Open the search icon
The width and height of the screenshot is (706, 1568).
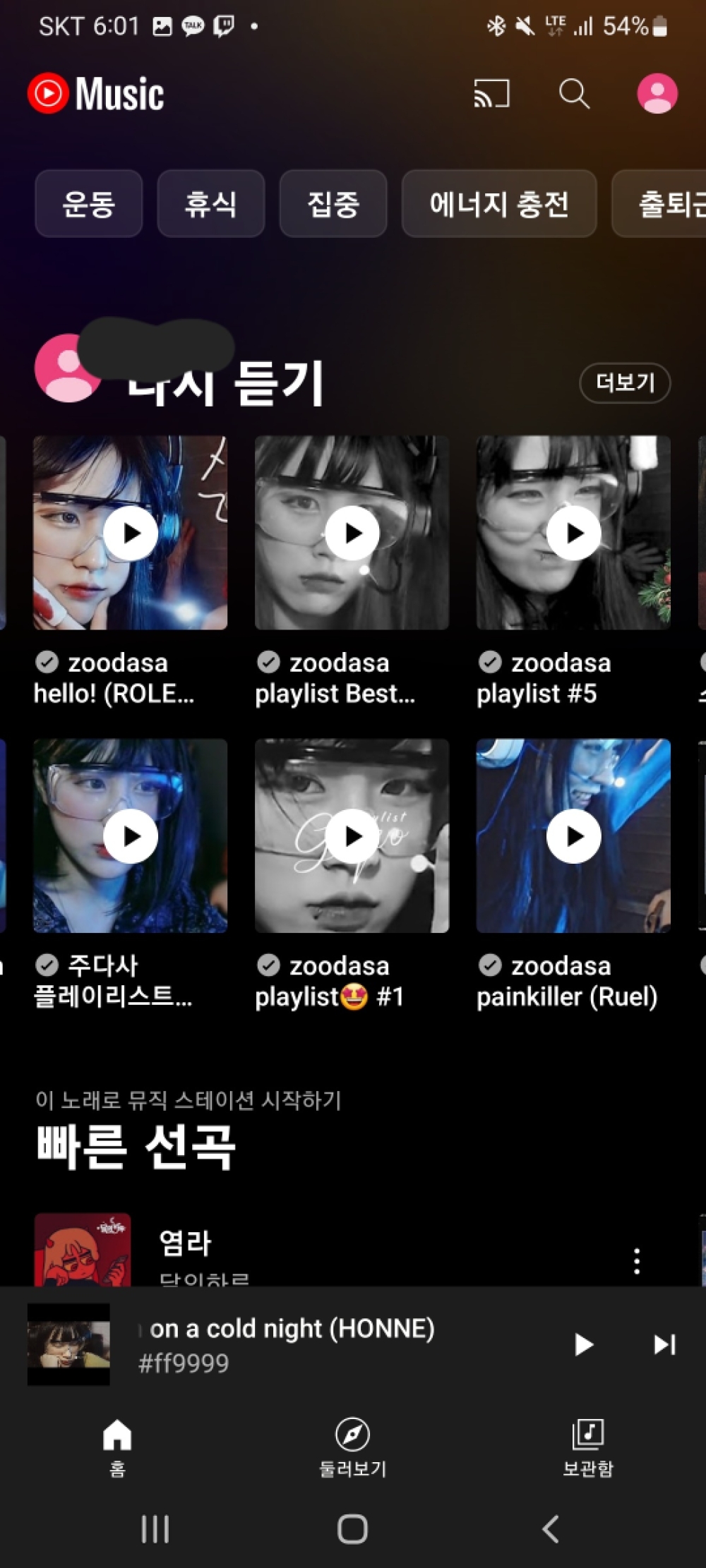coord(574,93)
